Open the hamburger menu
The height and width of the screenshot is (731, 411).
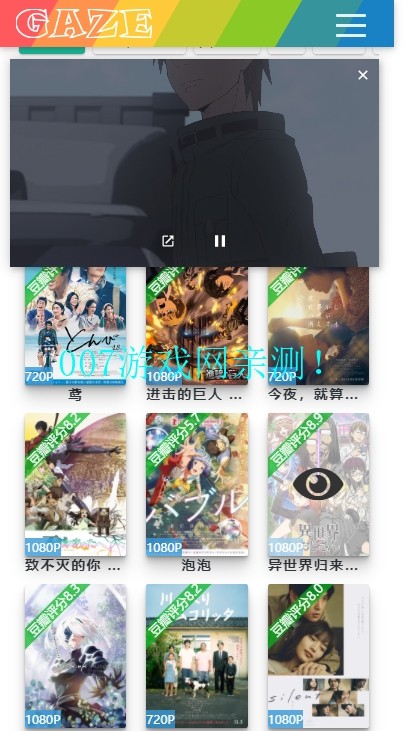tap(350, 25)
